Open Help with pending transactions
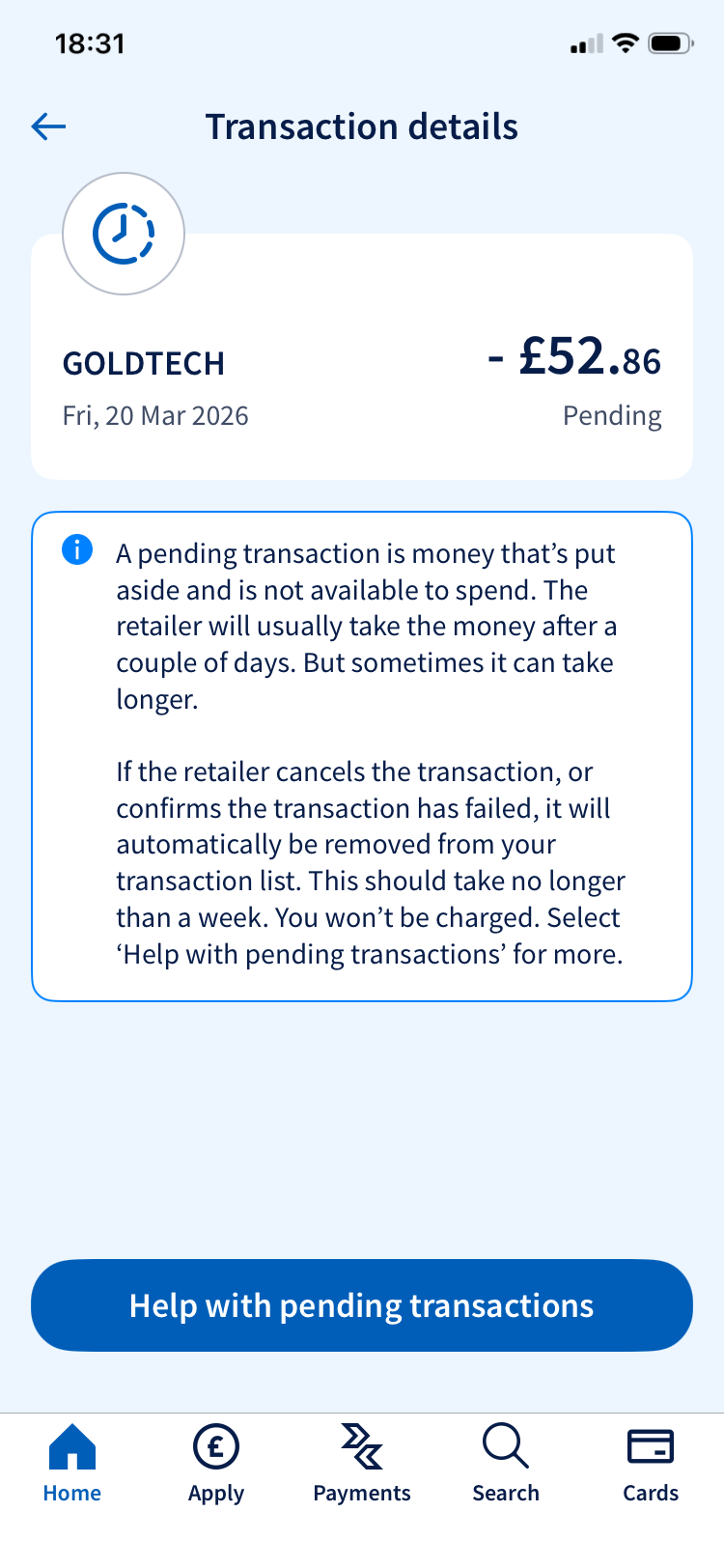The image size is (724, 1568). pos(362,1305)
